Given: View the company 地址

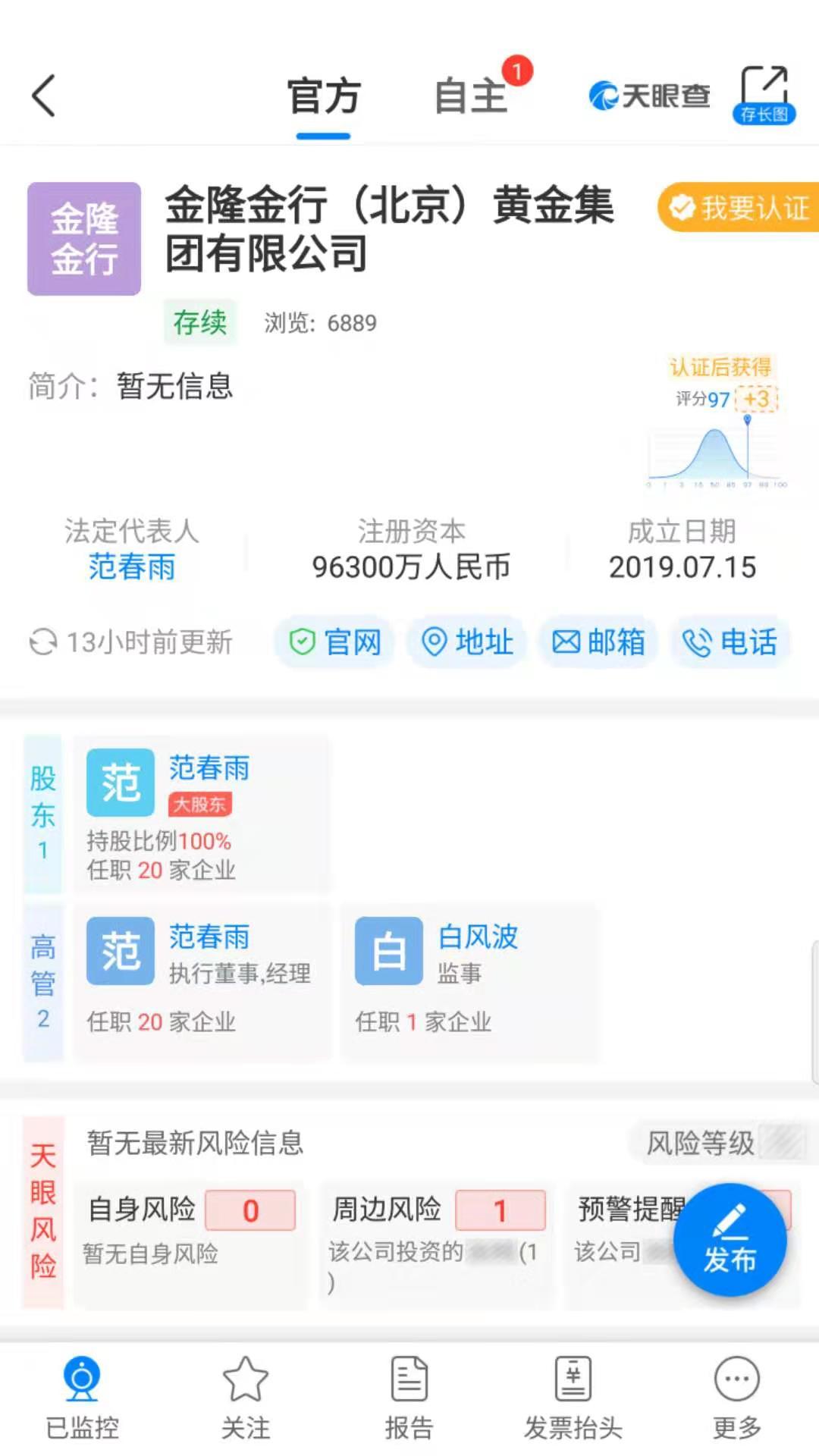Looking at the screenshot, I should (x=467, y=642).
